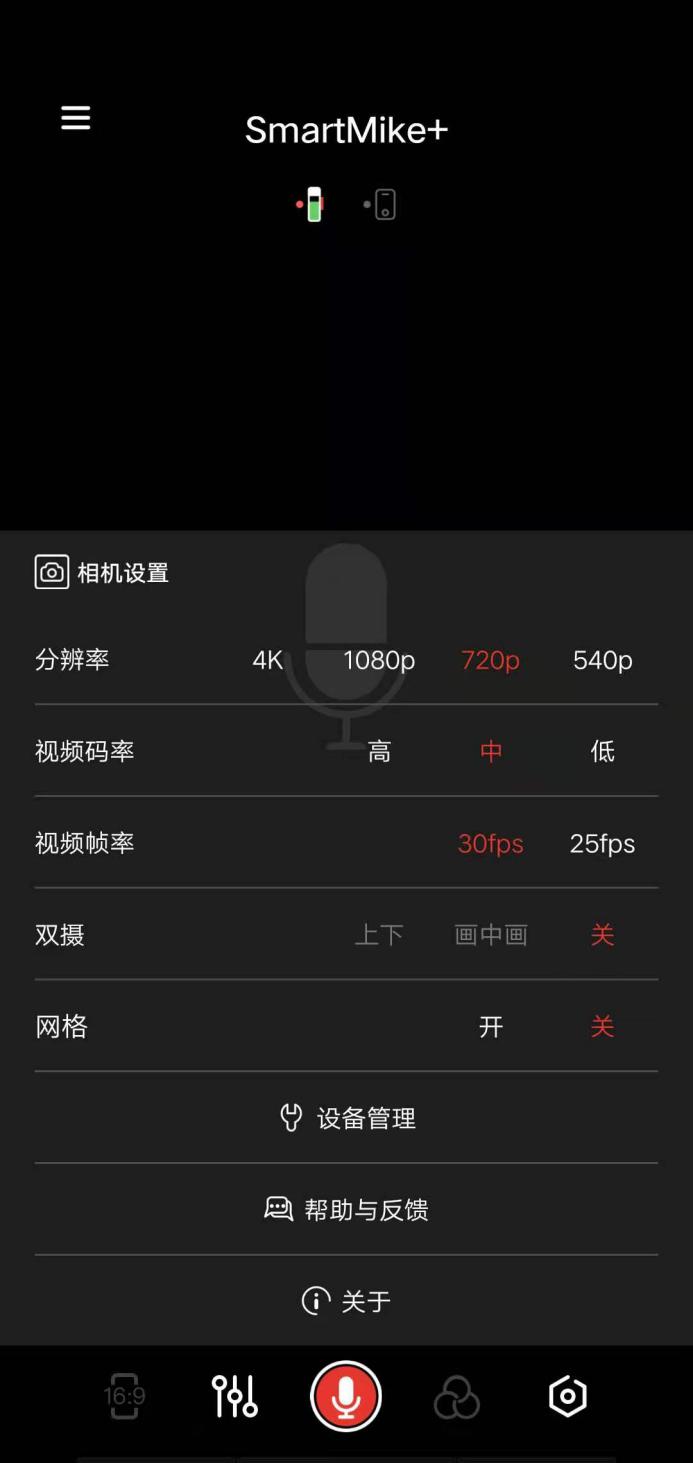This screenshot has height=1463, width=693.
Task: Select 4K resolution
Action: point(268,660)
